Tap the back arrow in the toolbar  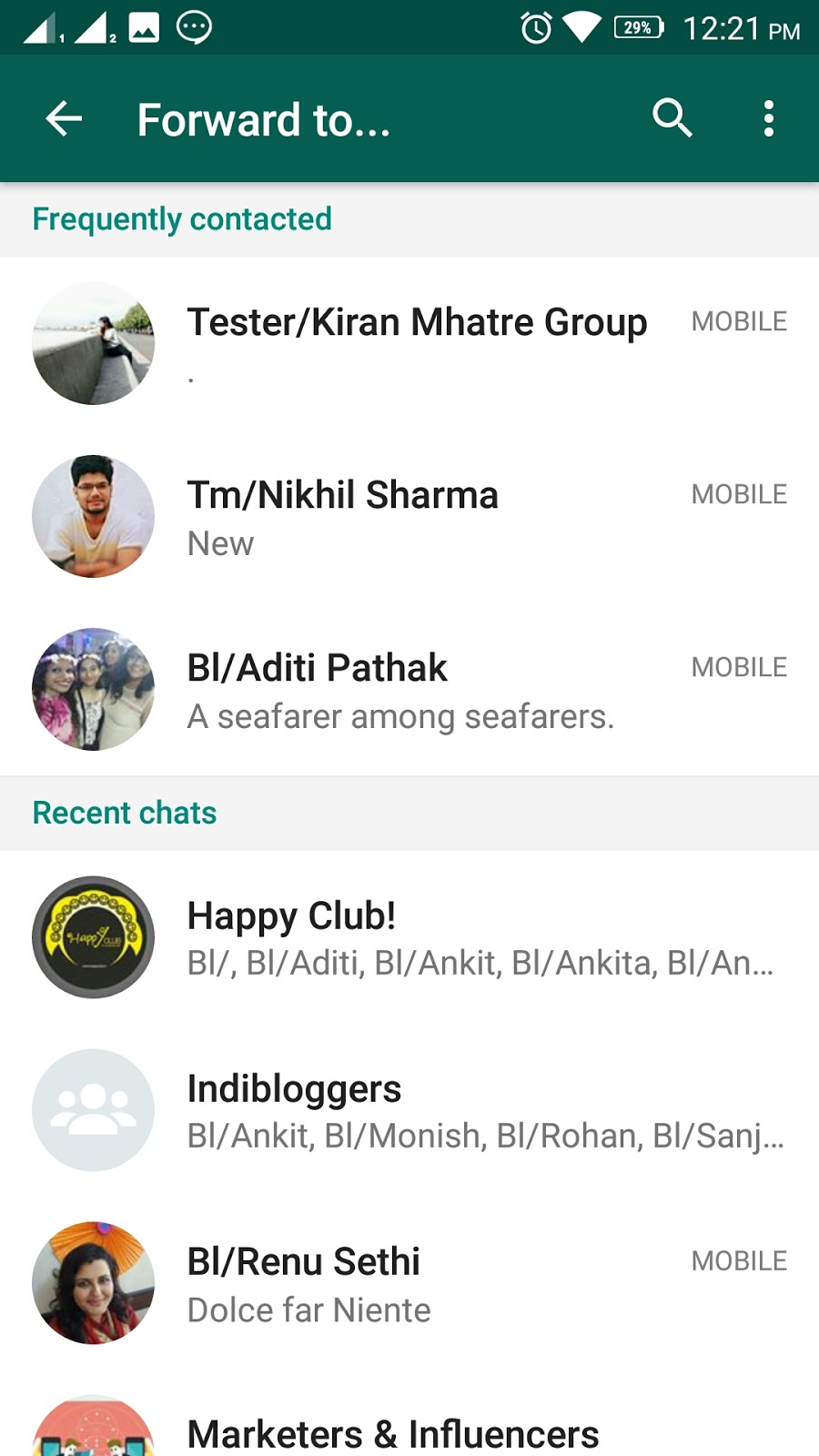click(x=63, y=118)
